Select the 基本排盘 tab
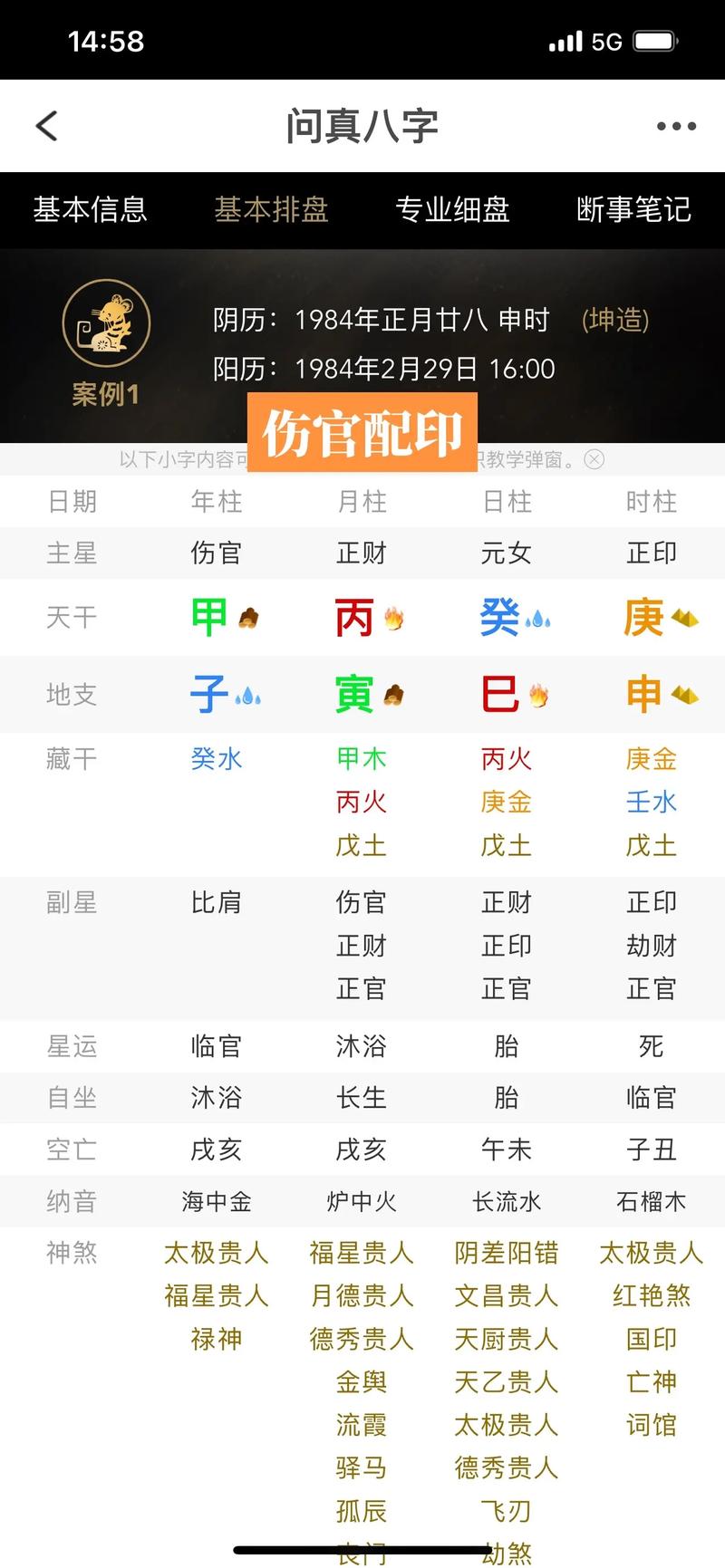 [x=271, y=209]
